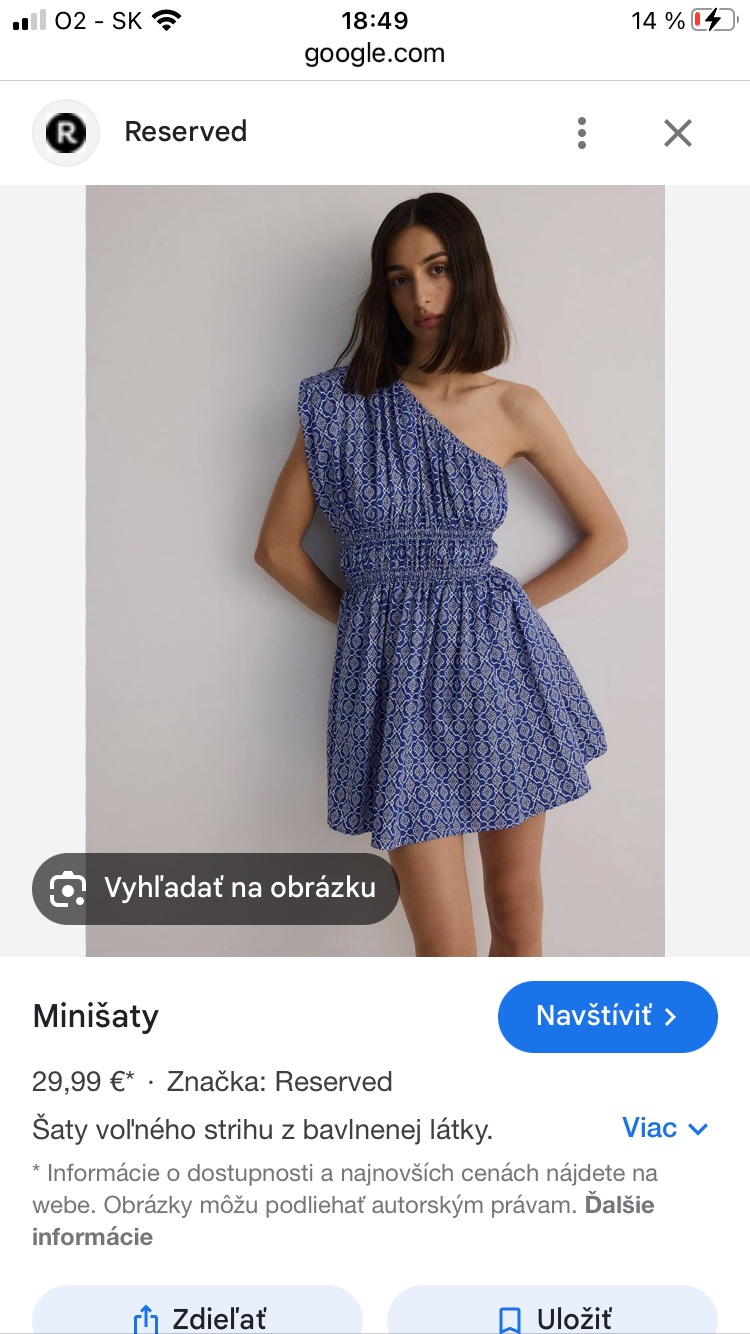
Task: Save the item with Uložiť
Action: [553, 1318]
